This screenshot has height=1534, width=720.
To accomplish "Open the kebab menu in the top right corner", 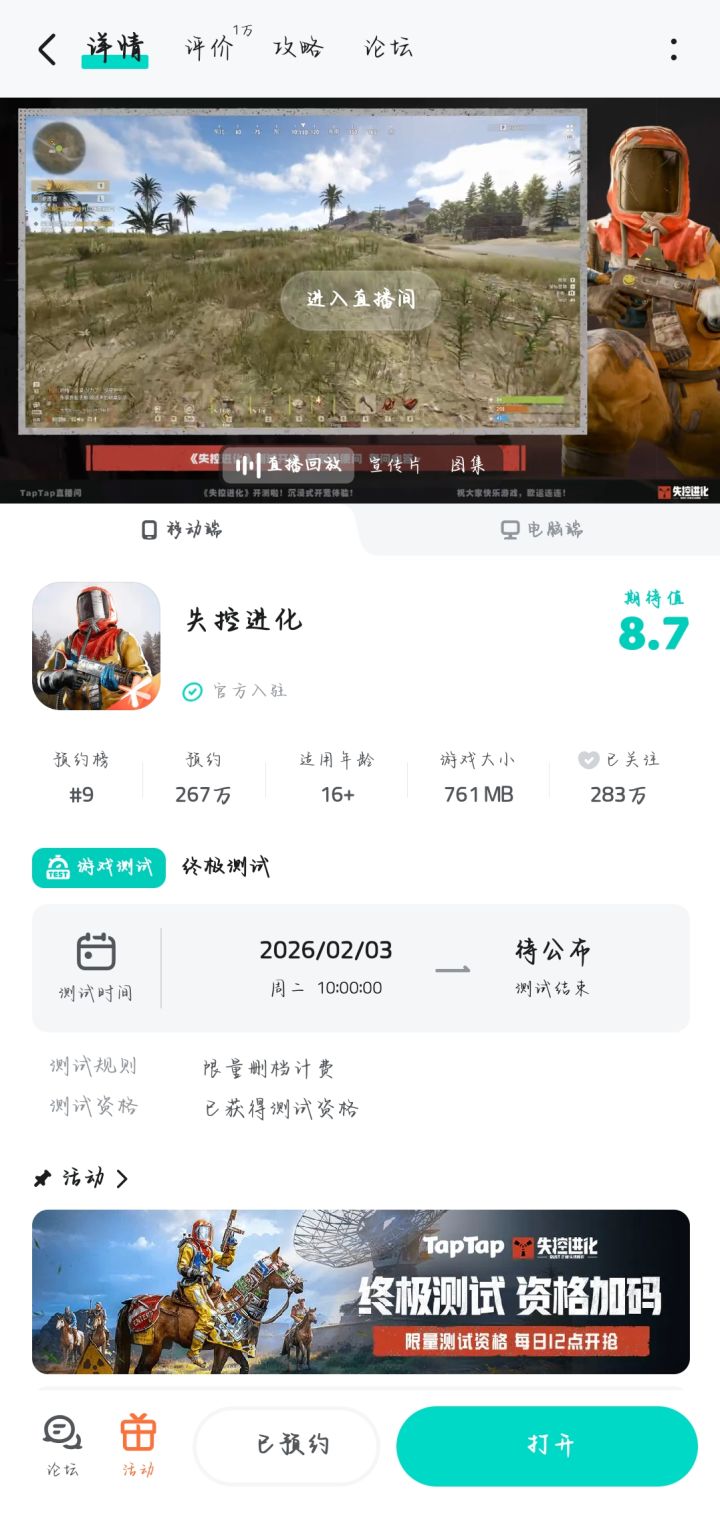I will 674,48.
